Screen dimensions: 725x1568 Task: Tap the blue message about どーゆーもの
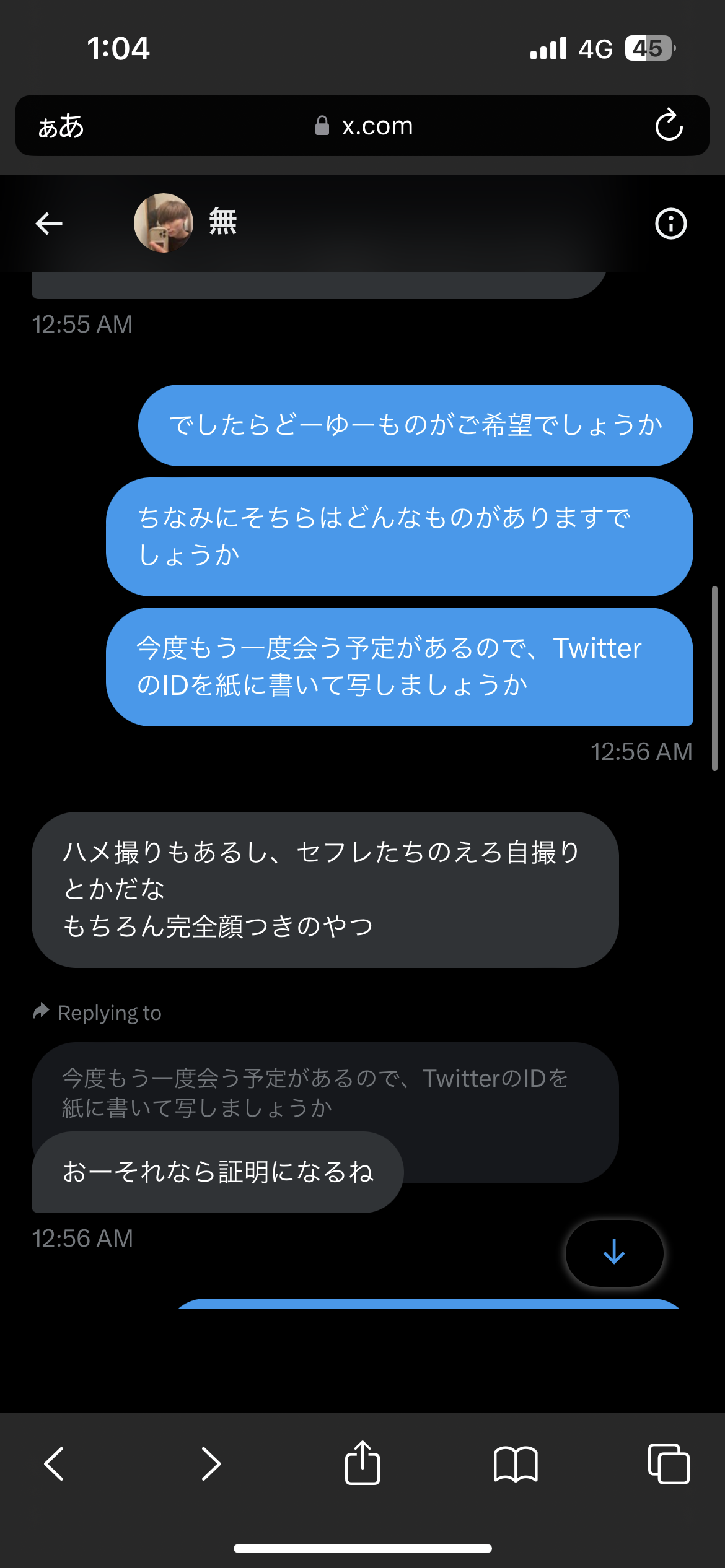pos(415,425)
